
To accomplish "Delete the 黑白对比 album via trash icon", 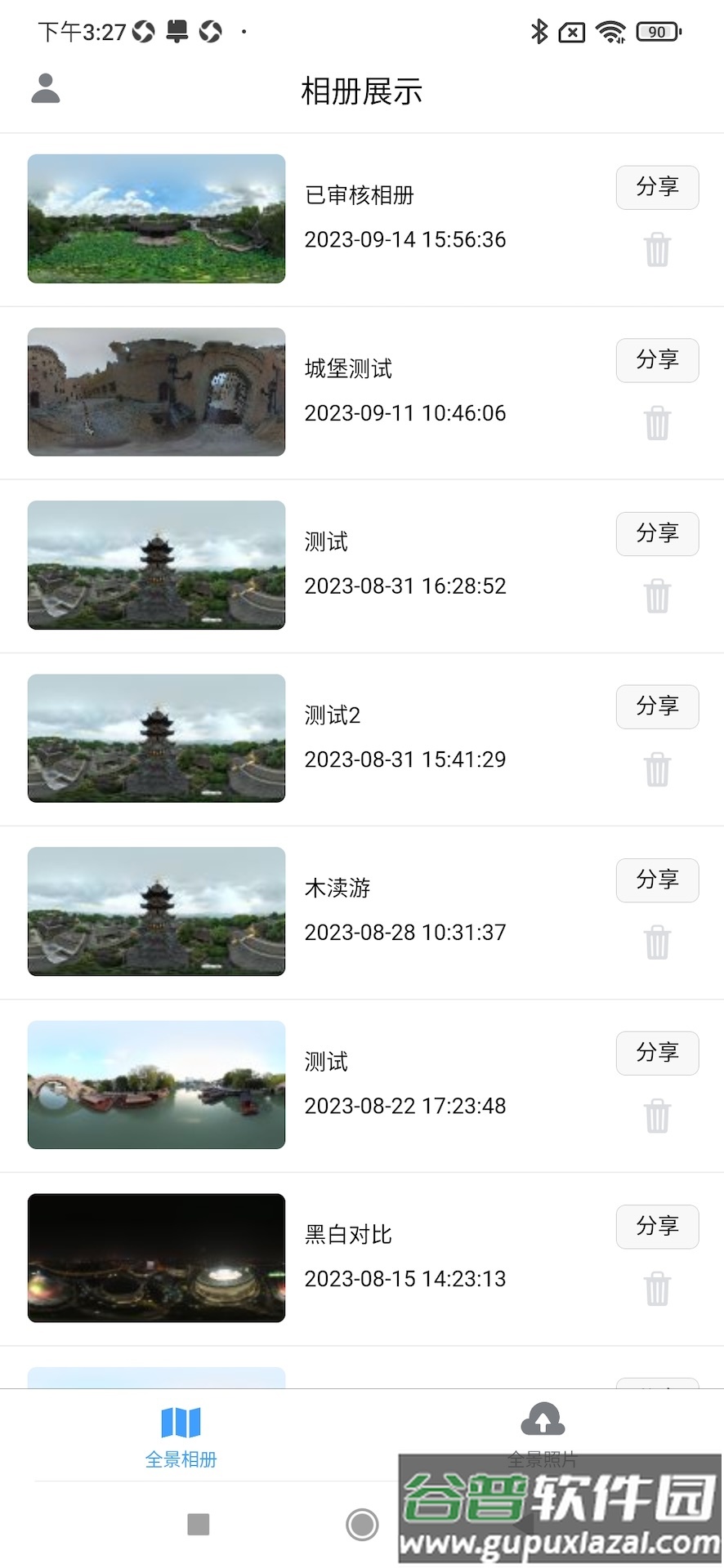I will click(x=658, y=1289).
